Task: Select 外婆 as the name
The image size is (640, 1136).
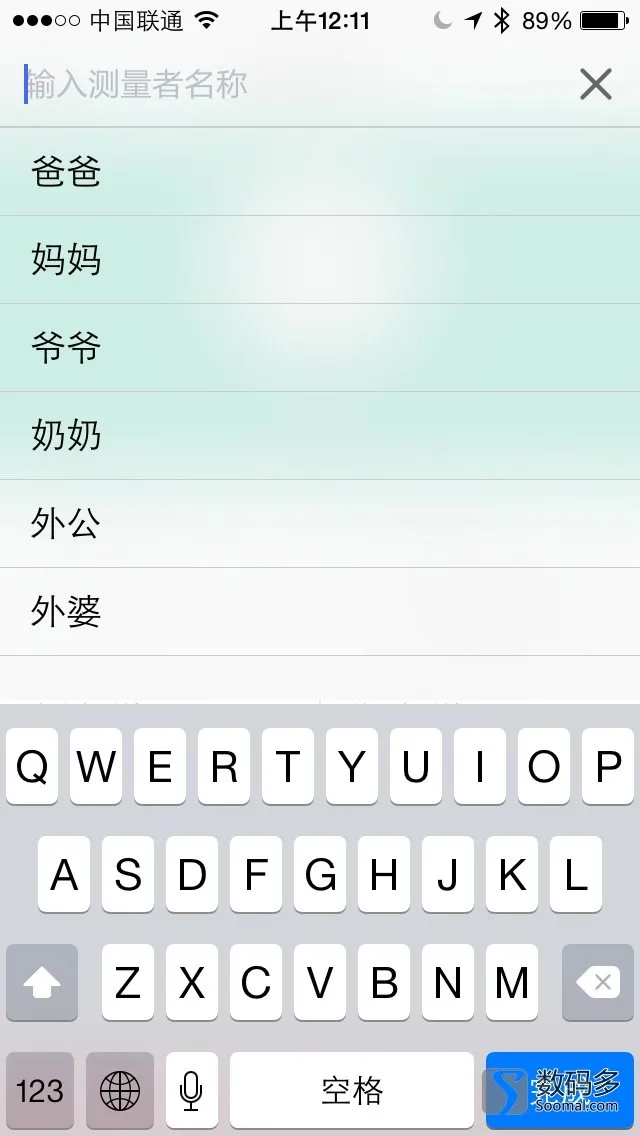Action: point(320,611)
